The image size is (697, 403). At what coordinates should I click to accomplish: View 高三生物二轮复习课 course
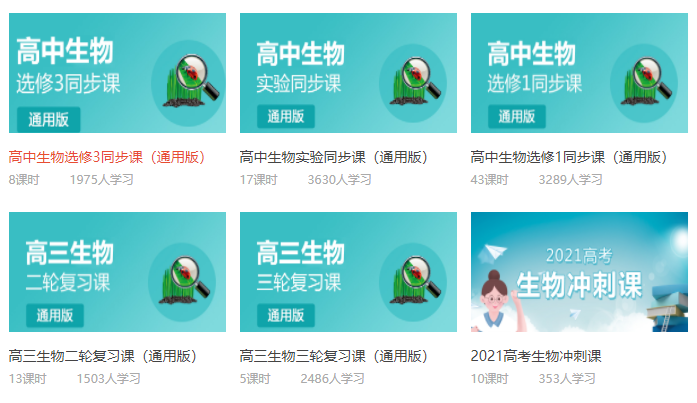click(x=117, y=272)
